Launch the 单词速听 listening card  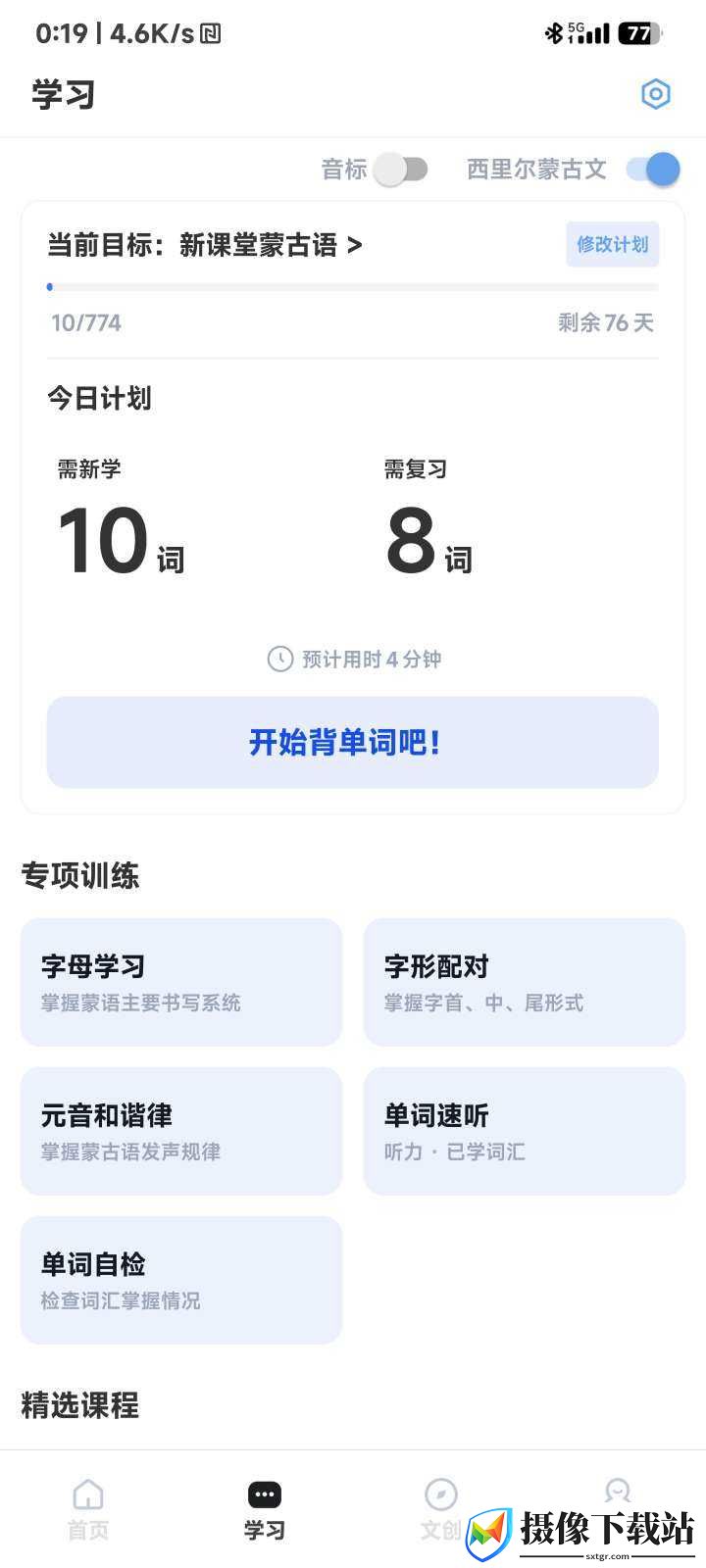coord(525,1131)
